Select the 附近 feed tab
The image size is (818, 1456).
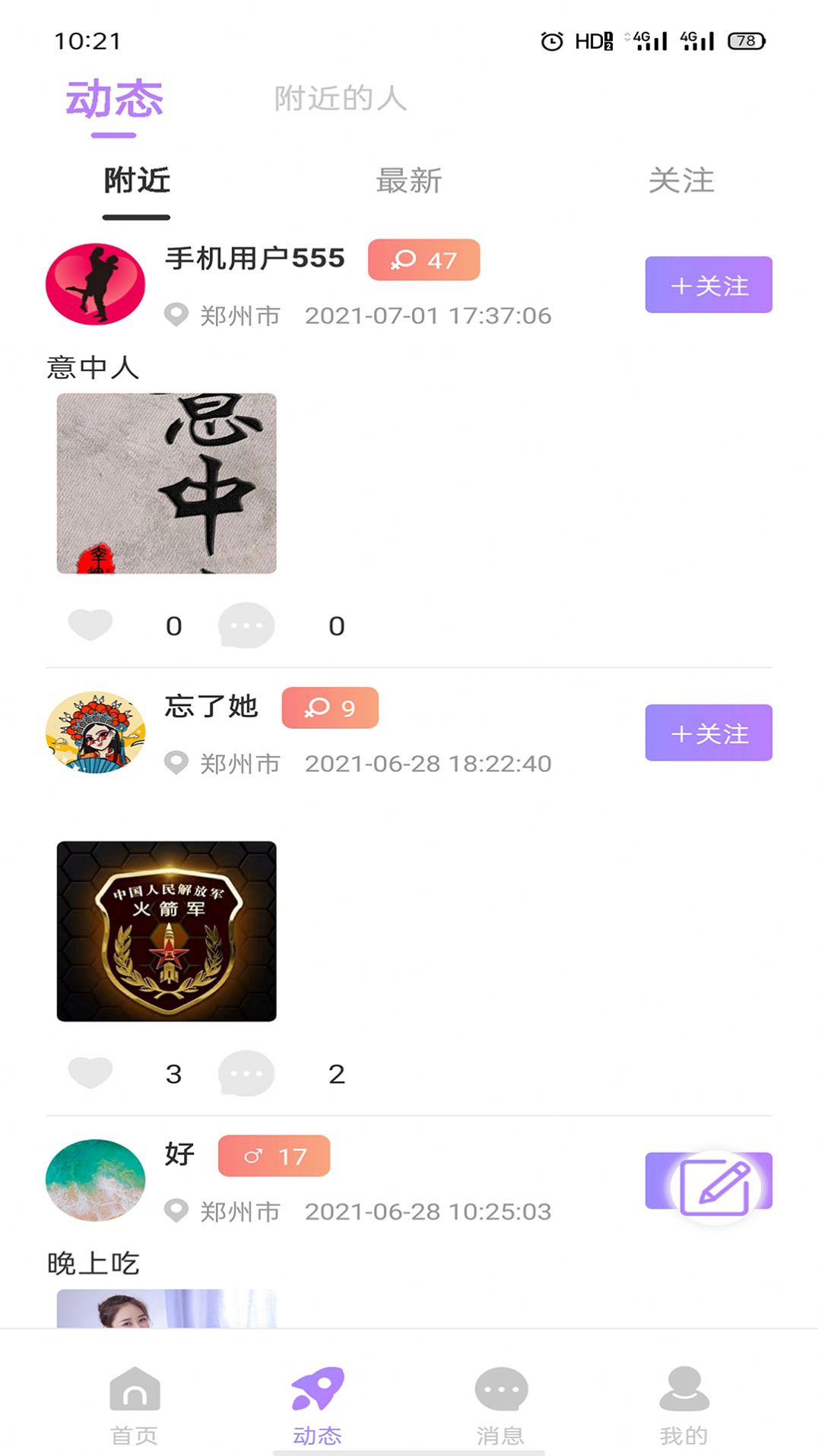click(x=137, y=181)
